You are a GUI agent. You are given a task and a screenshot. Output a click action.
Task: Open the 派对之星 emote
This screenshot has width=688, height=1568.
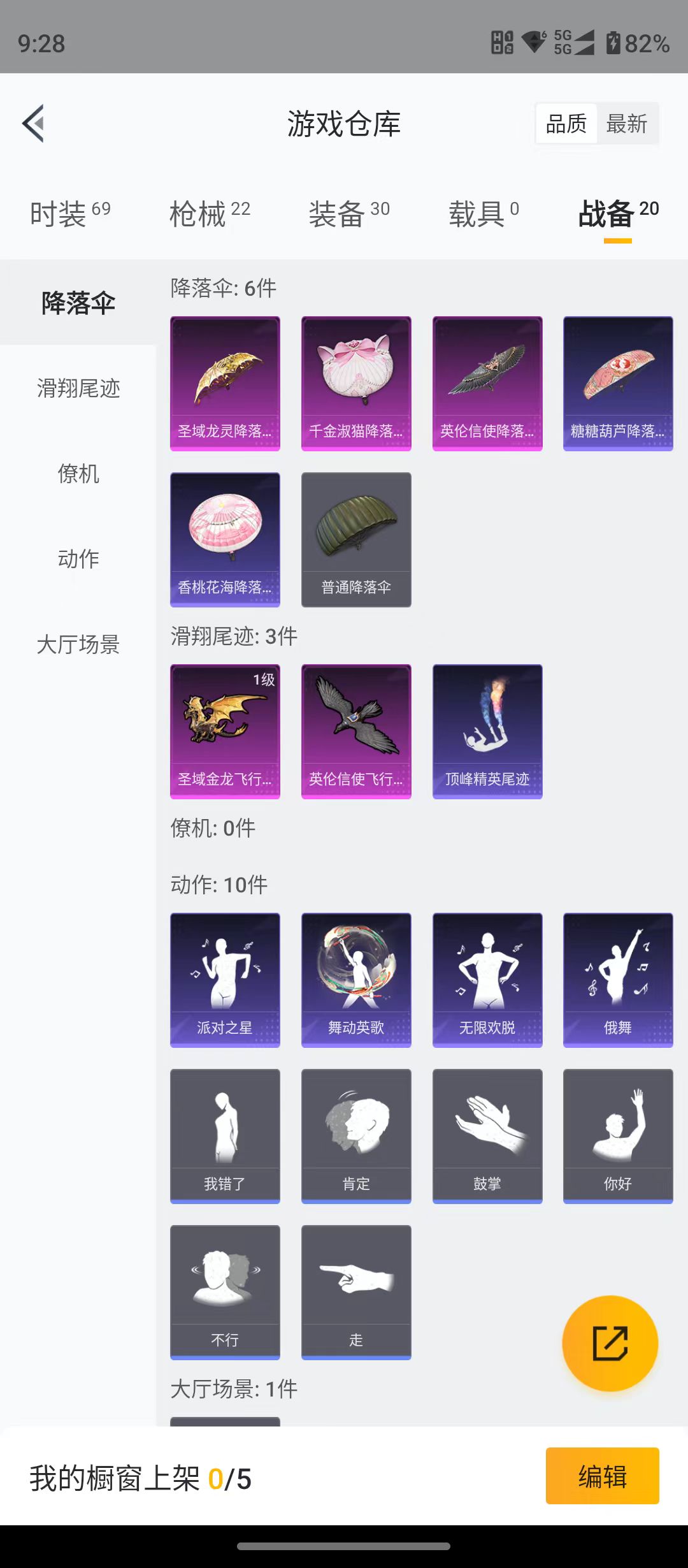pyautogui.click(x=225, y=980)
